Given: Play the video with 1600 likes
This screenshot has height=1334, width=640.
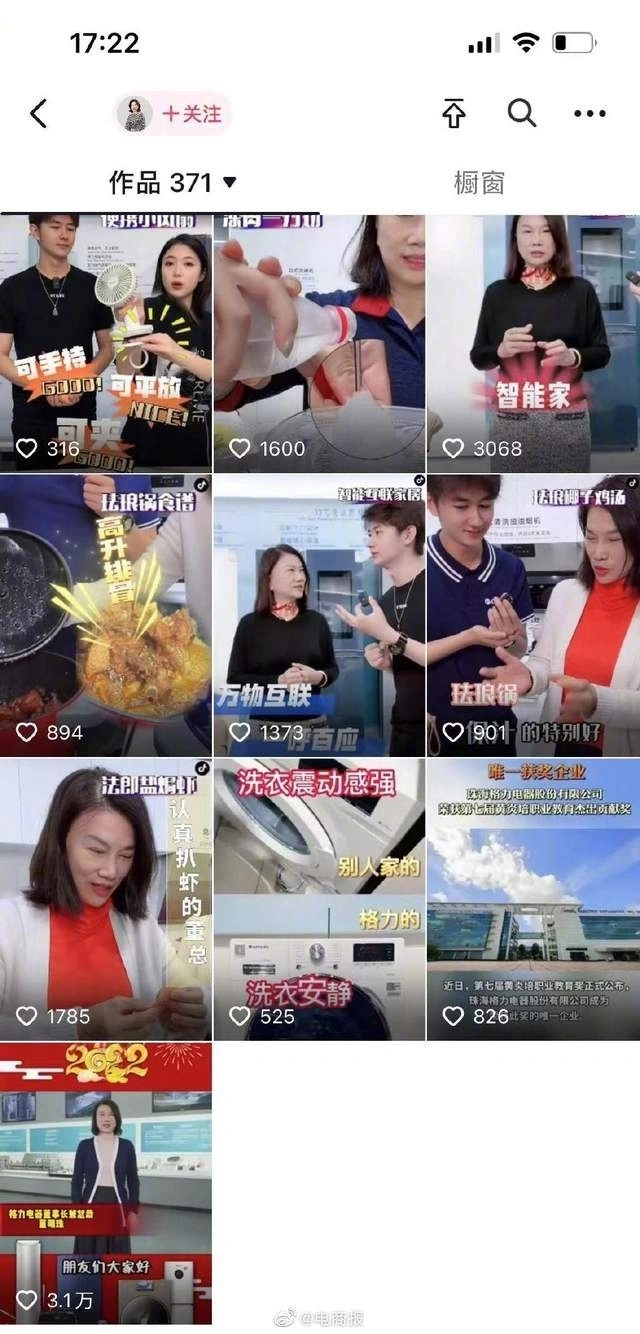Looking at the screenshot, I should coord(319,343).
